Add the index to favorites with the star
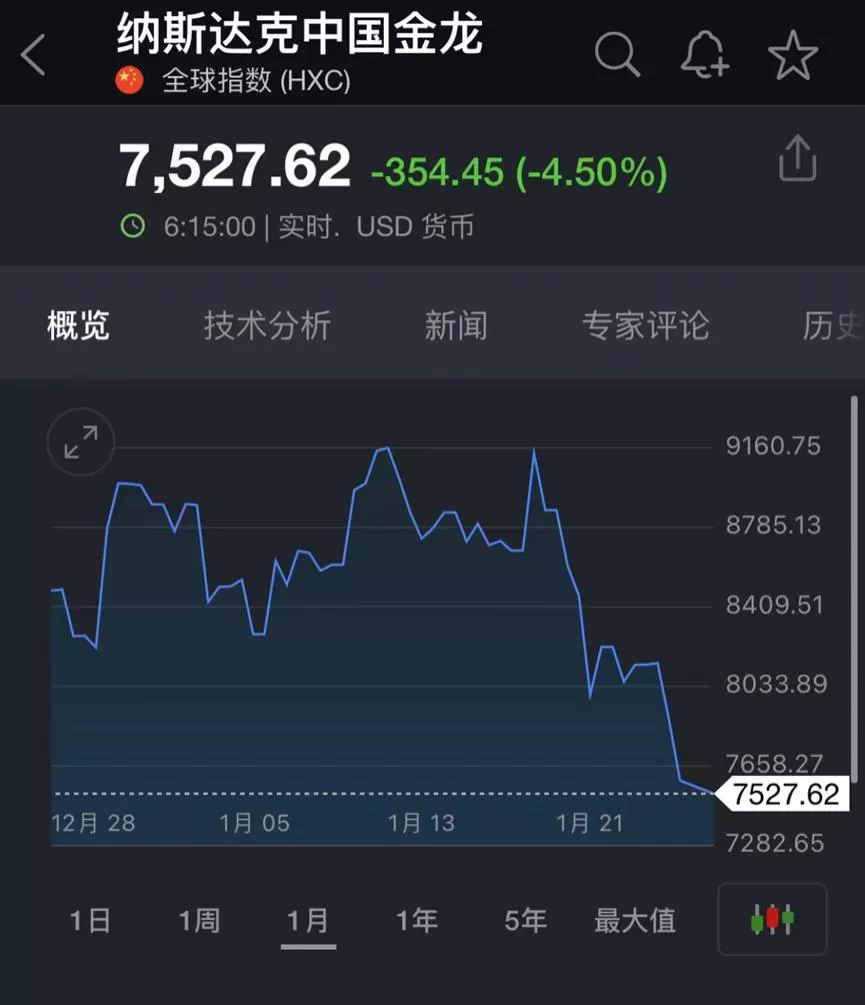865x1005 pixels. (x=793, y=54)
